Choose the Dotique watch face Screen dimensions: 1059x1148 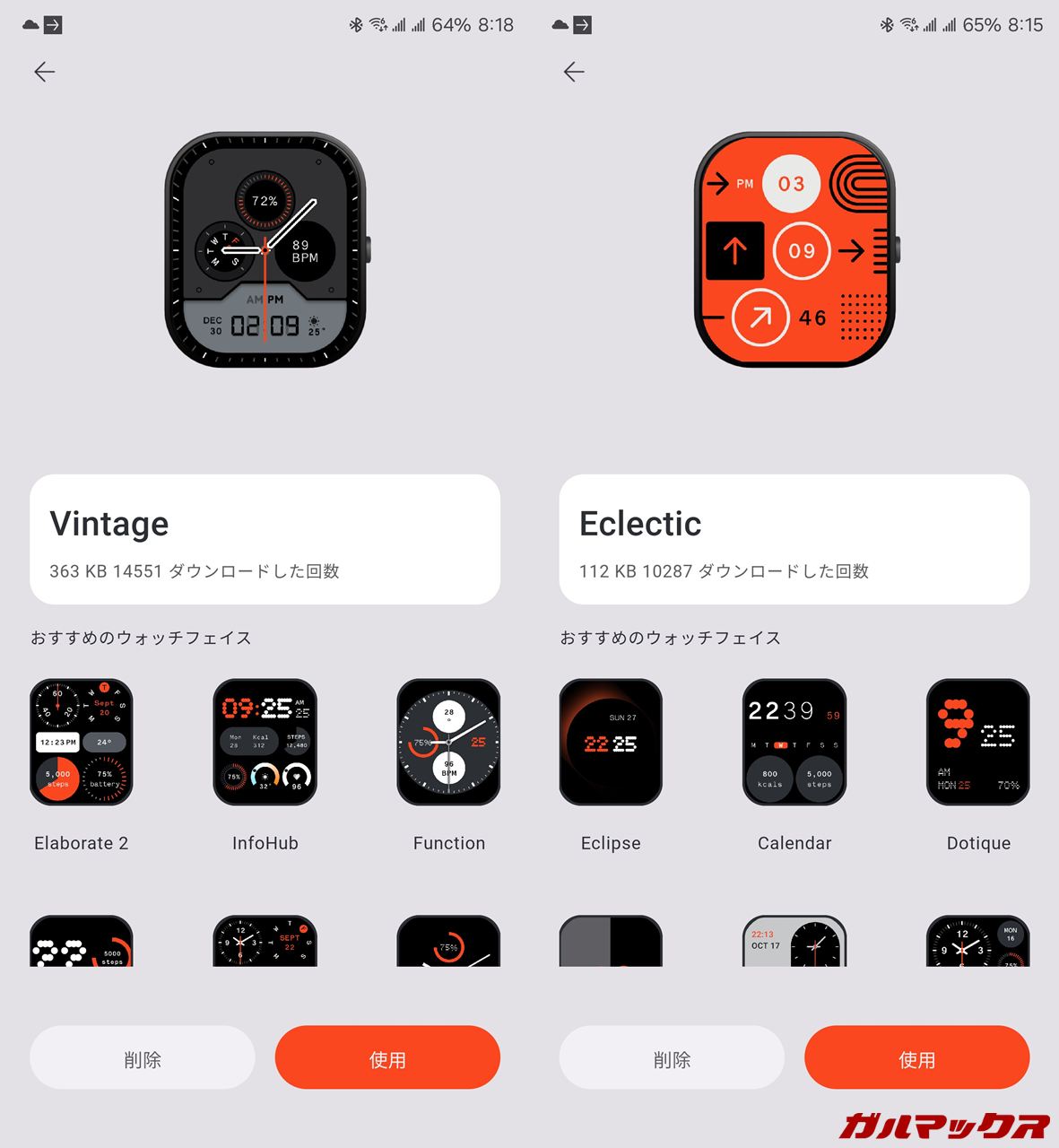point(978,742)
